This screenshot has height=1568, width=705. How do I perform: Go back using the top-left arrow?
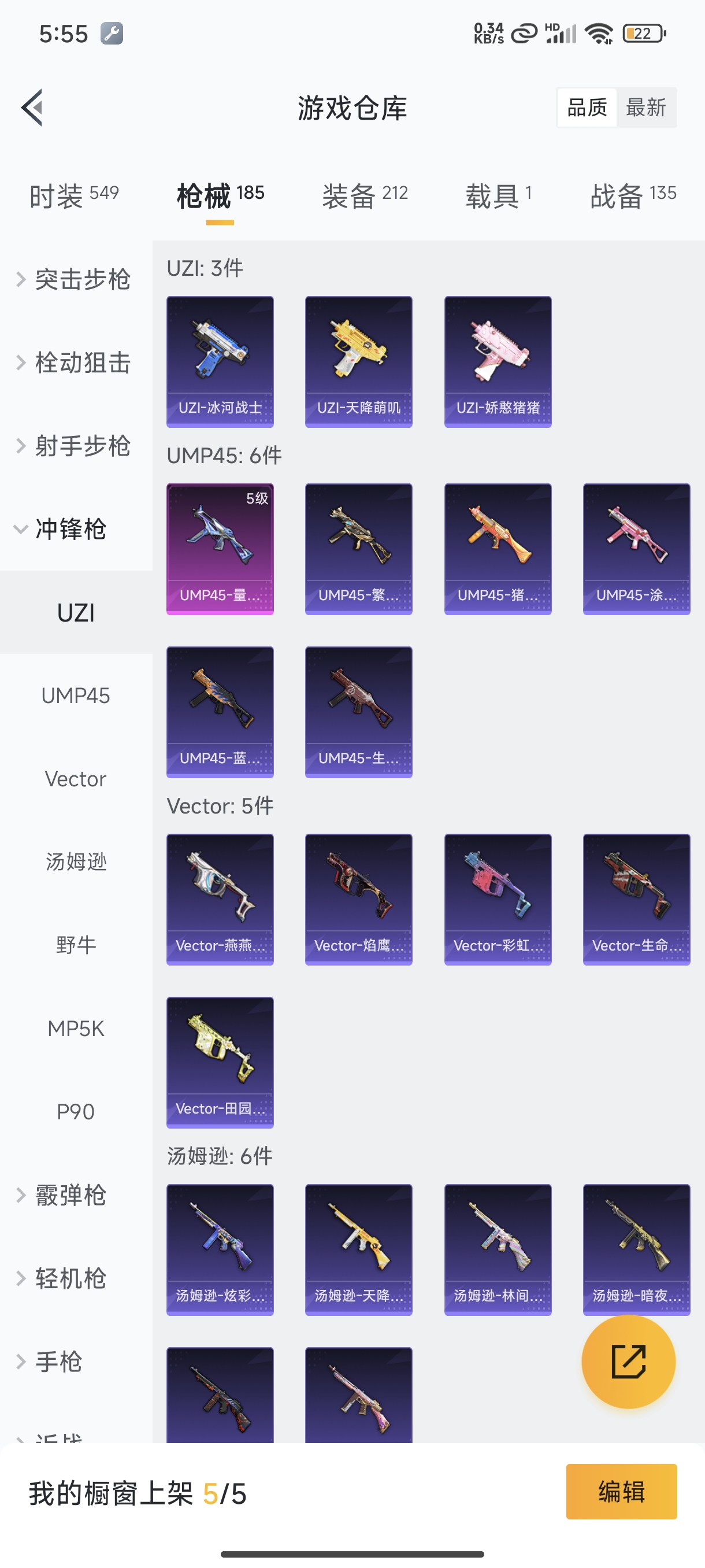[32, 108]
